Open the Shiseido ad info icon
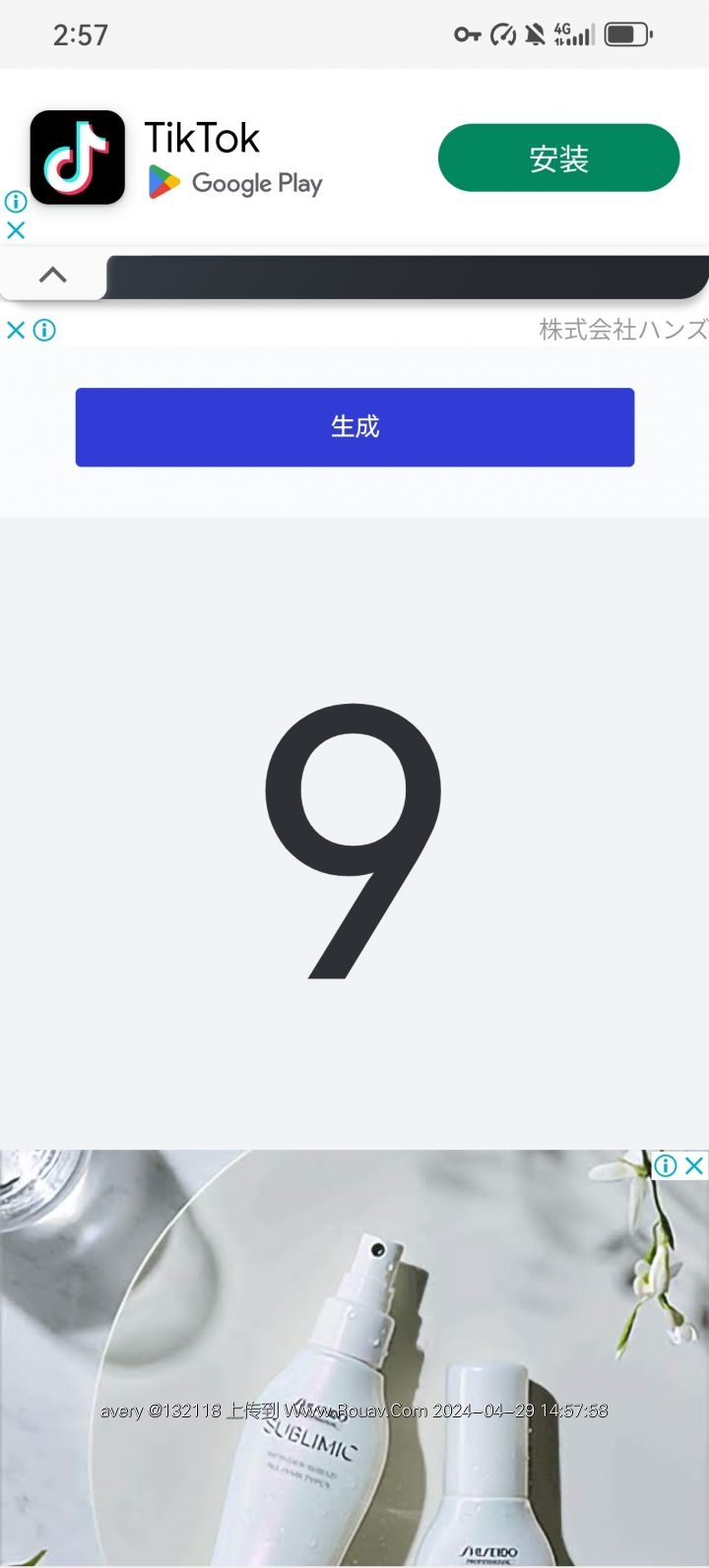The height and width of the screenshot is (1568, 709). click(667, 1165)
